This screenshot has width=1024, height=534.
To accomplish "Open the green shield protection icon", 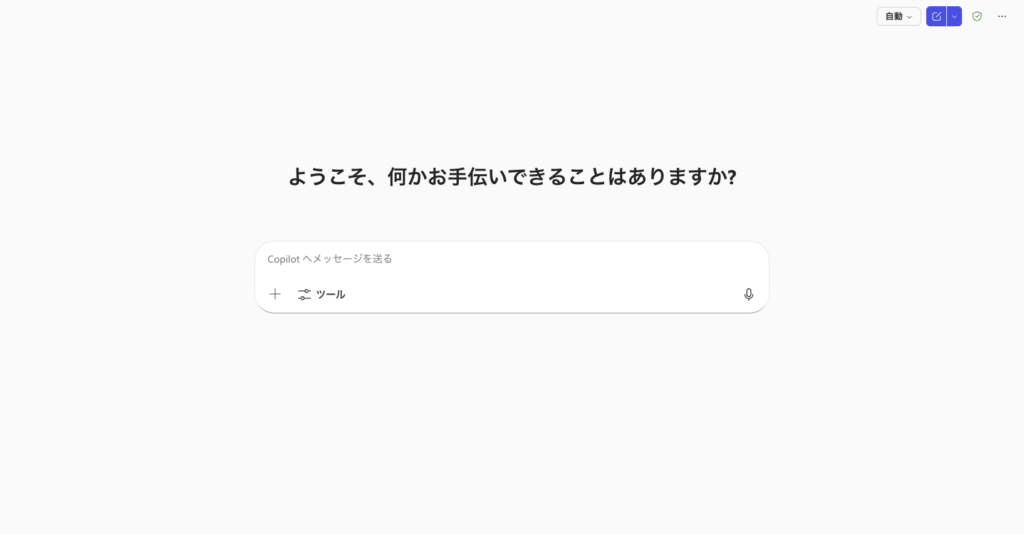I will coord(977,16).
